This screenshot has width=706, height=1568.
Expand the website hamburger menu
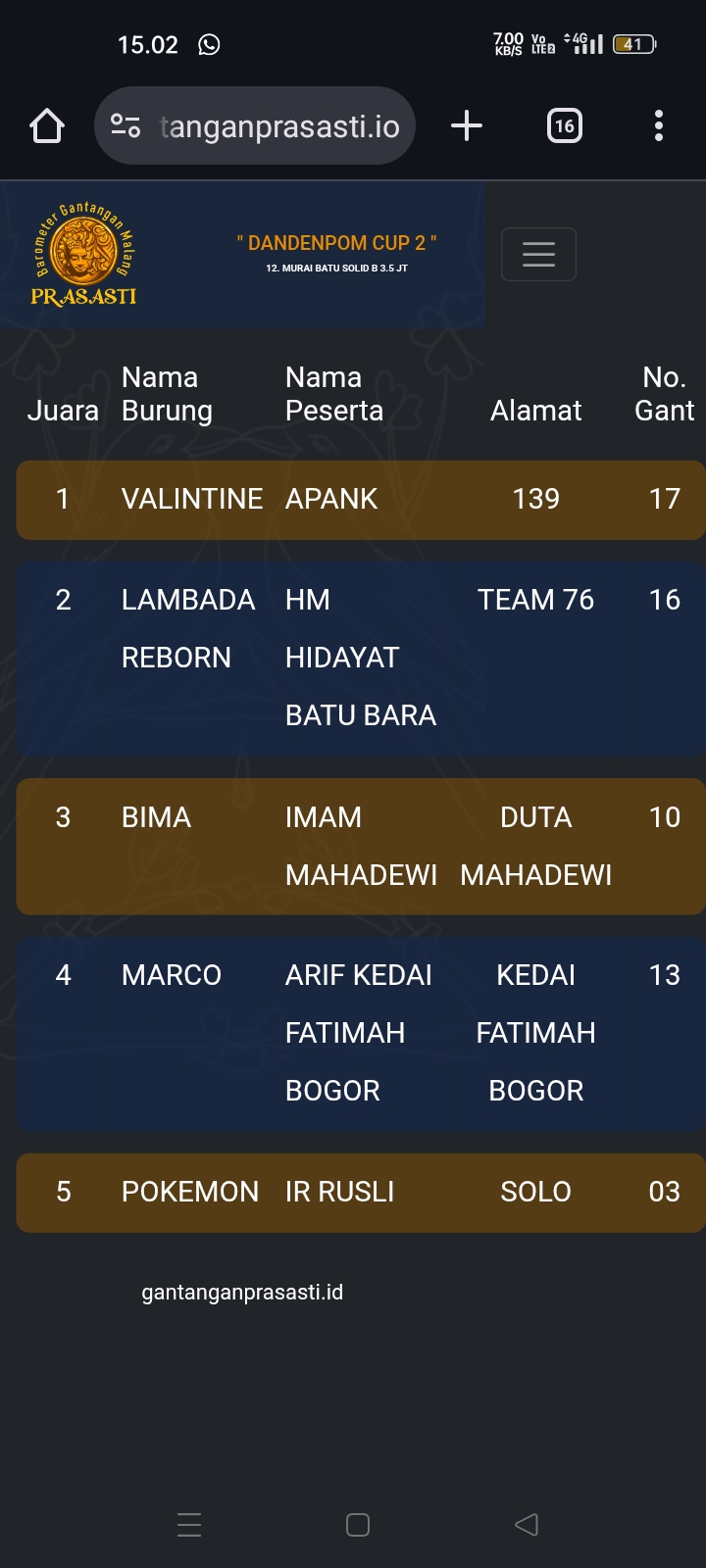pyautogui.click(x=538, y=255)
